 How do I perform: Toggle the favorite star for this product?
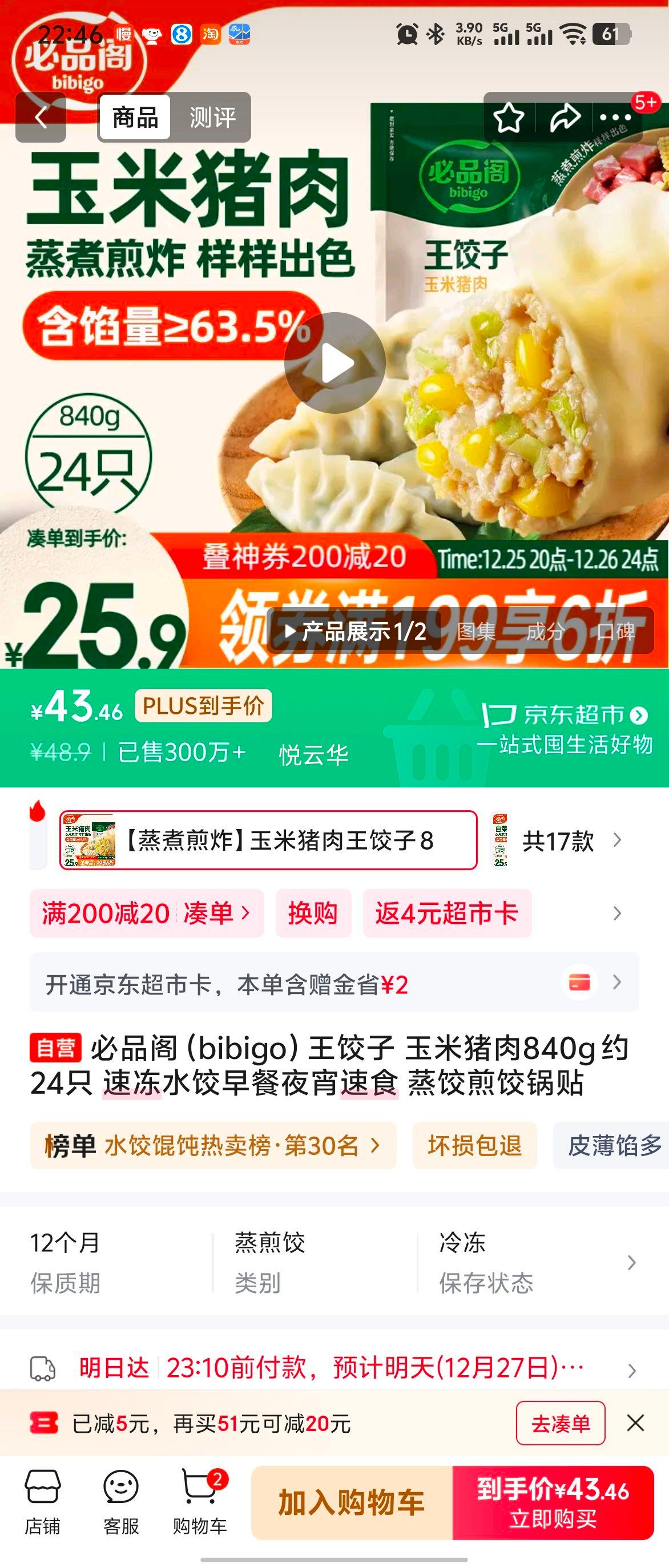(509, 117)
